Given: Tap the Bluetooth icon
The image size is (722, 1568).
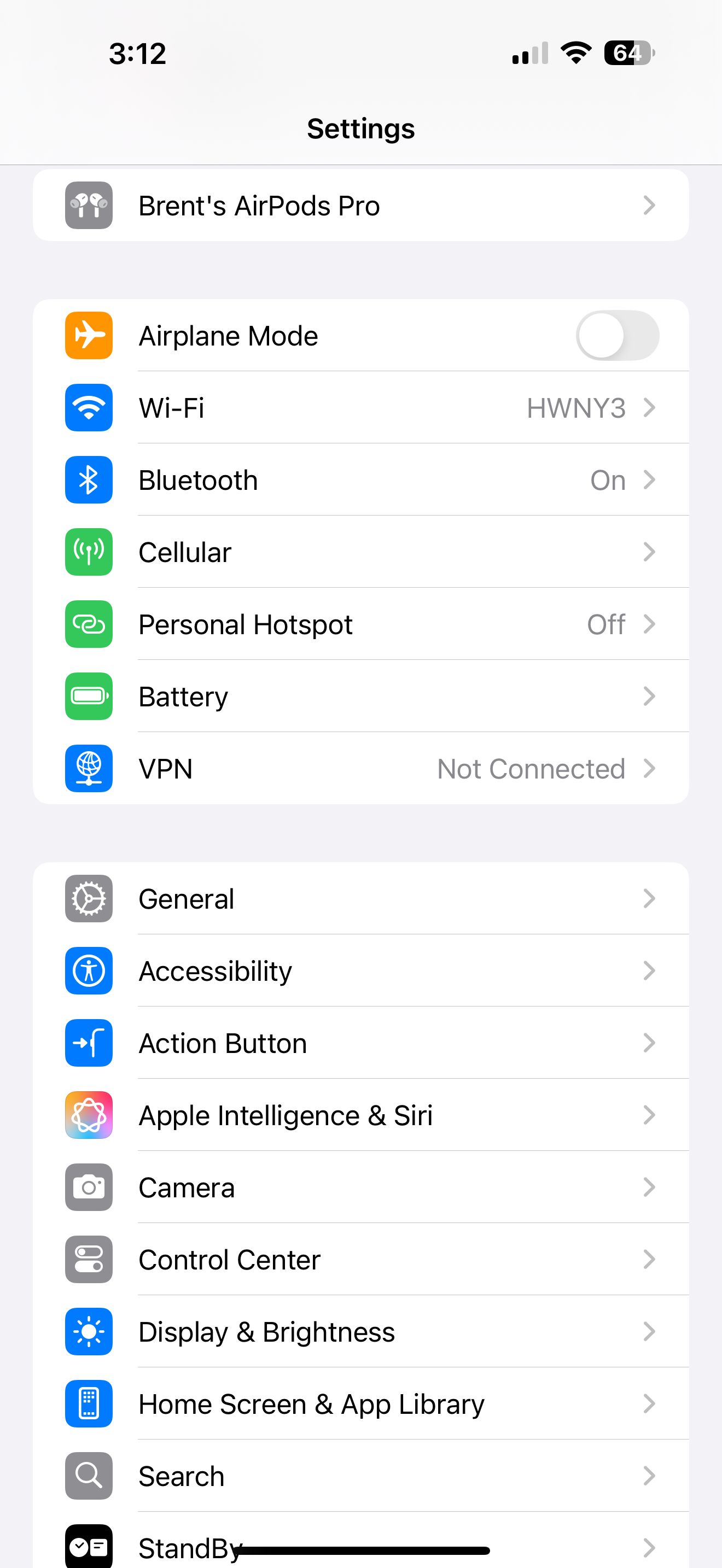Looking at the screenshot, I should tap(88, 479).
